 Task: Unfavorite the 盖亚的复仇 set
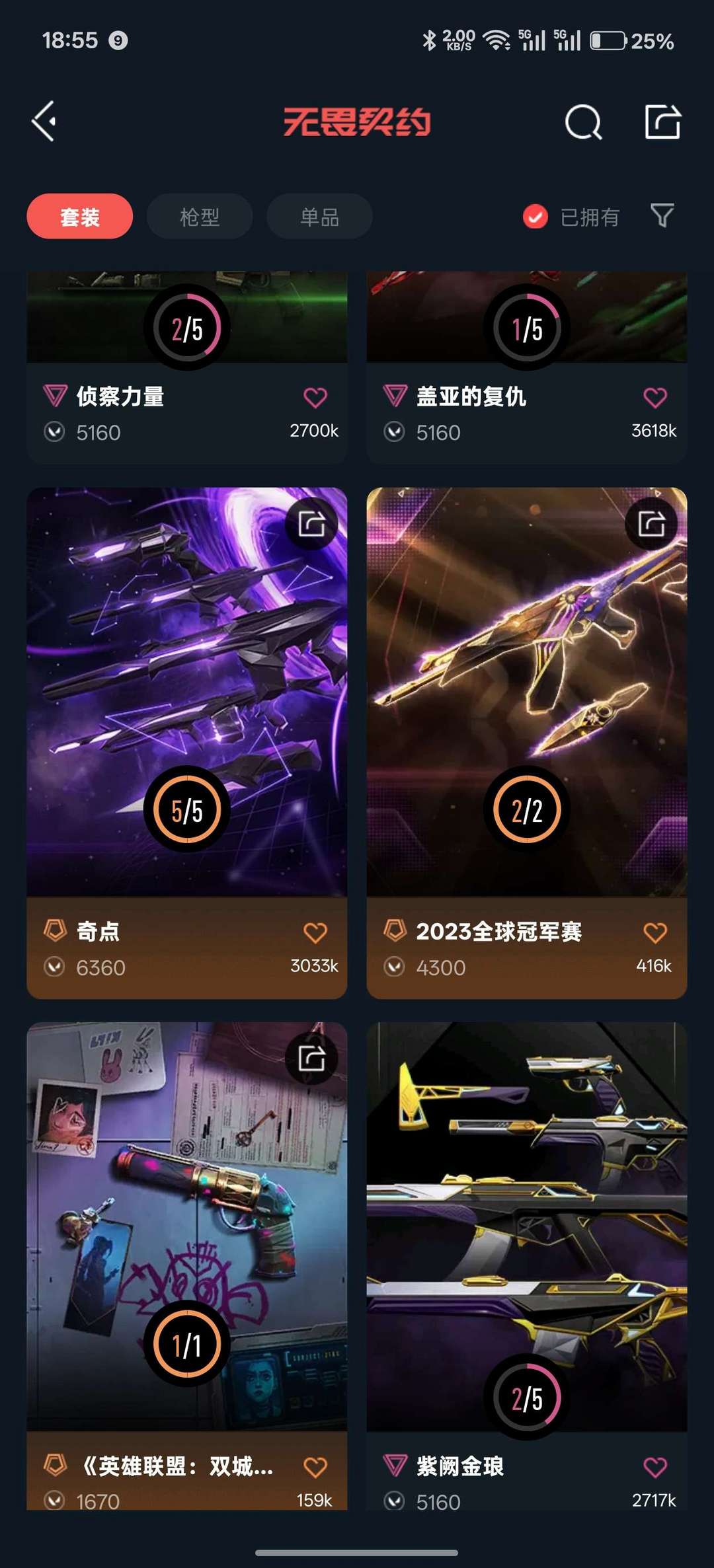(x=654, y=396)
